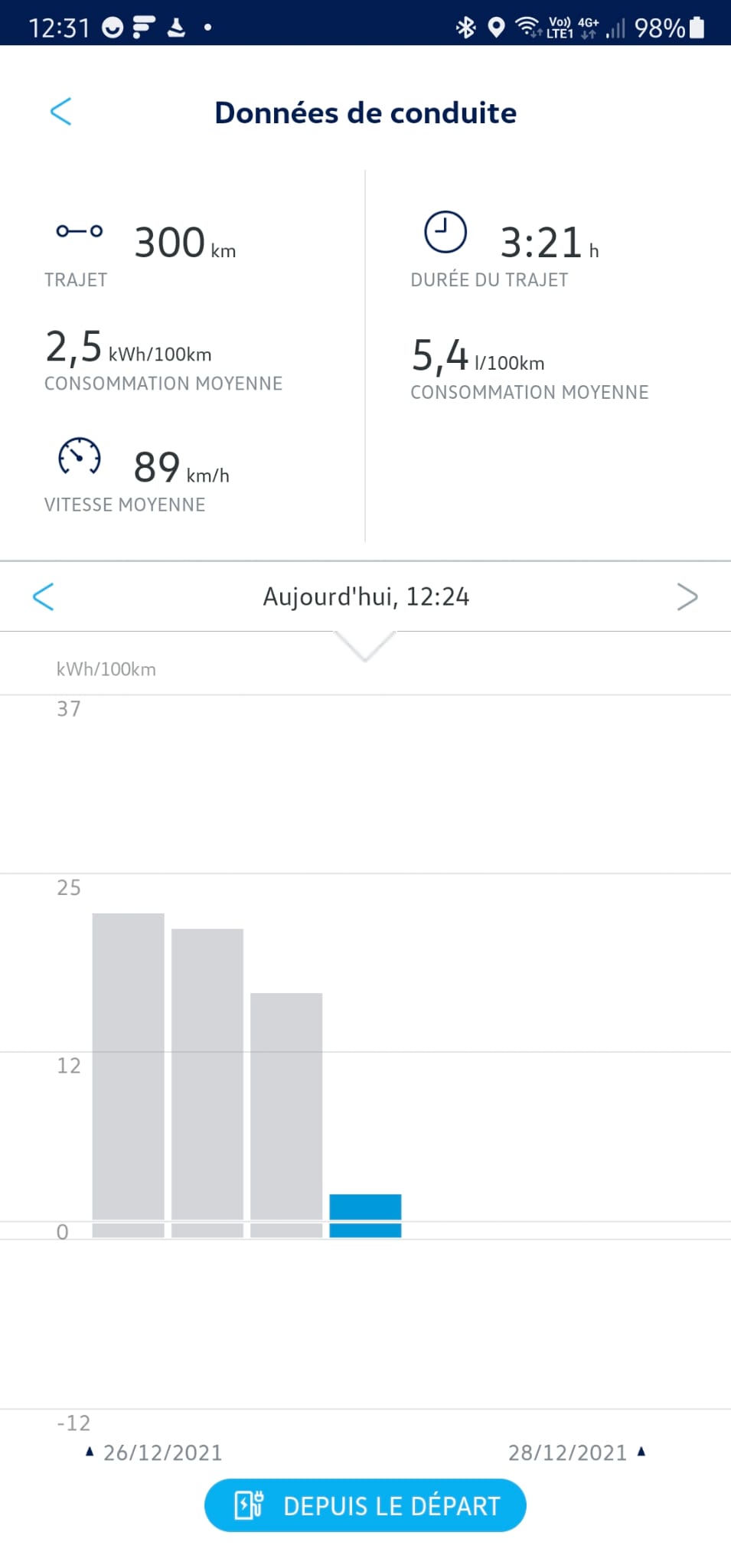This screenshot has height=1568, width=731.
Task: Go back from Données de conduite
Action: point(60,112)
